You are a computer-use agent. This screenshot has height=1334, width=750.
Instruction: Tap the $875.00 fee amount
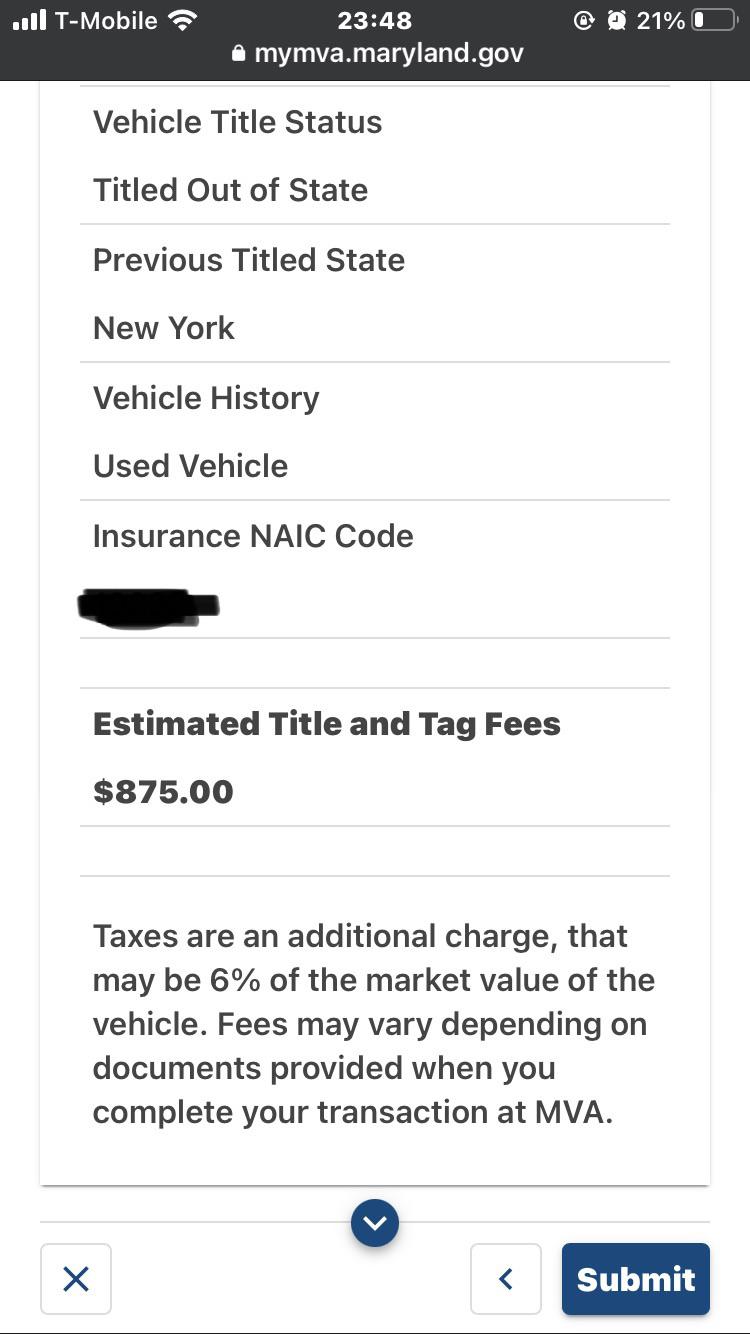tap(162, 792)
